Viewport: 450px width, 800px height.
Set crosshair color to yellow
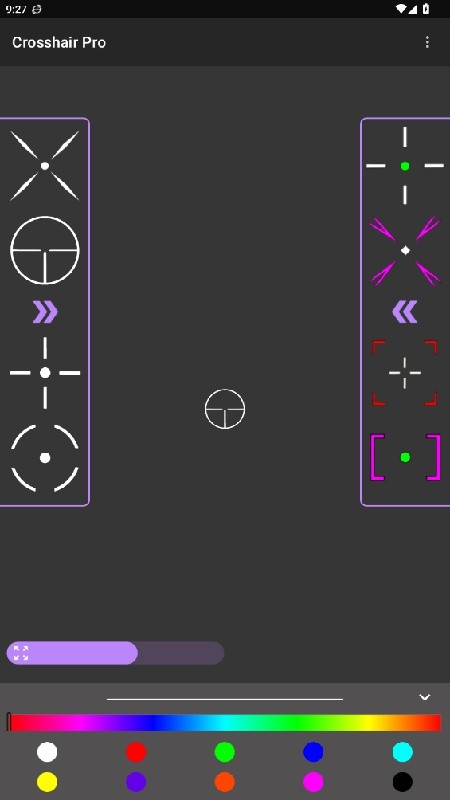[x=47, y=782]
